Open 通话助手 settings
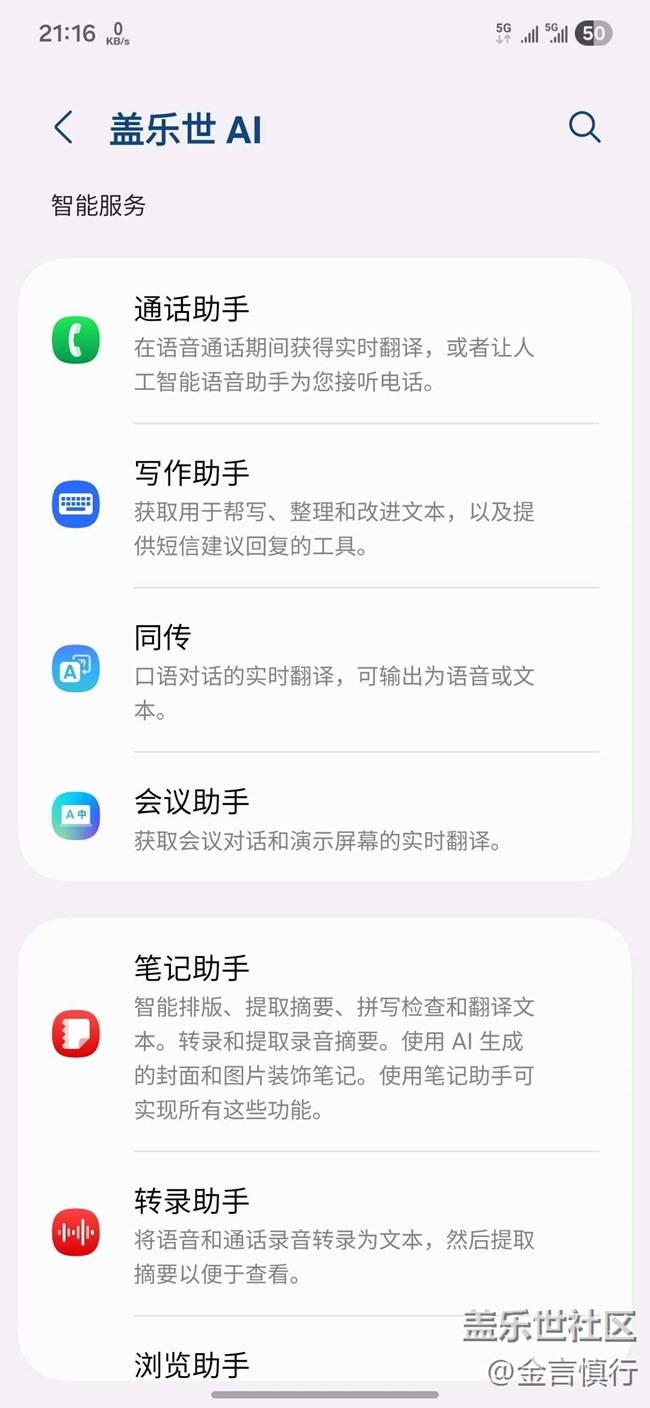This screenshot has width=650, height=1408. (x=324, y=341)
